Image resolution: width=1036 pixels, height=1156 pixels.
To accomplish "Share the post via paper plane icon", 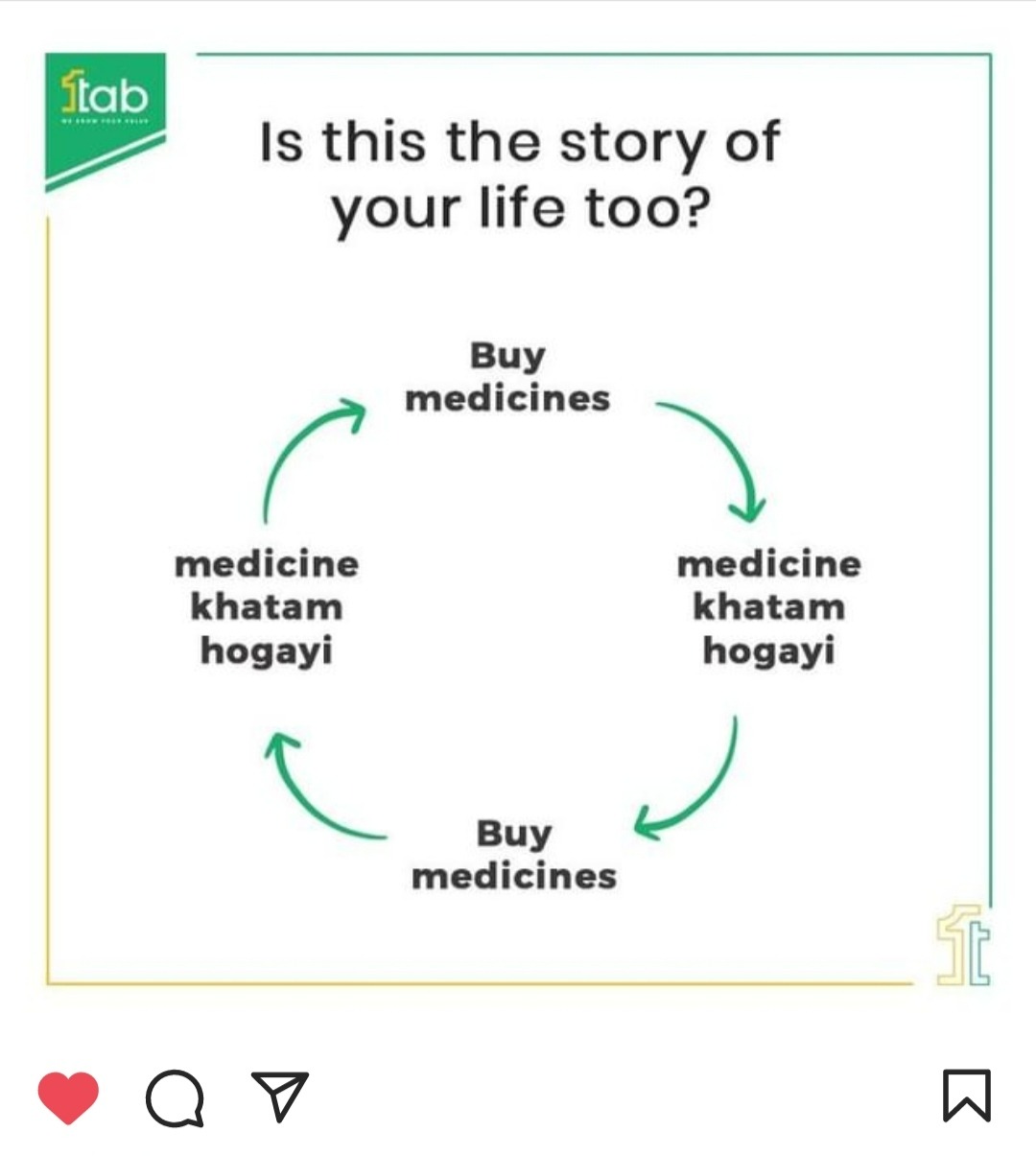I will tap(279, 1096).
